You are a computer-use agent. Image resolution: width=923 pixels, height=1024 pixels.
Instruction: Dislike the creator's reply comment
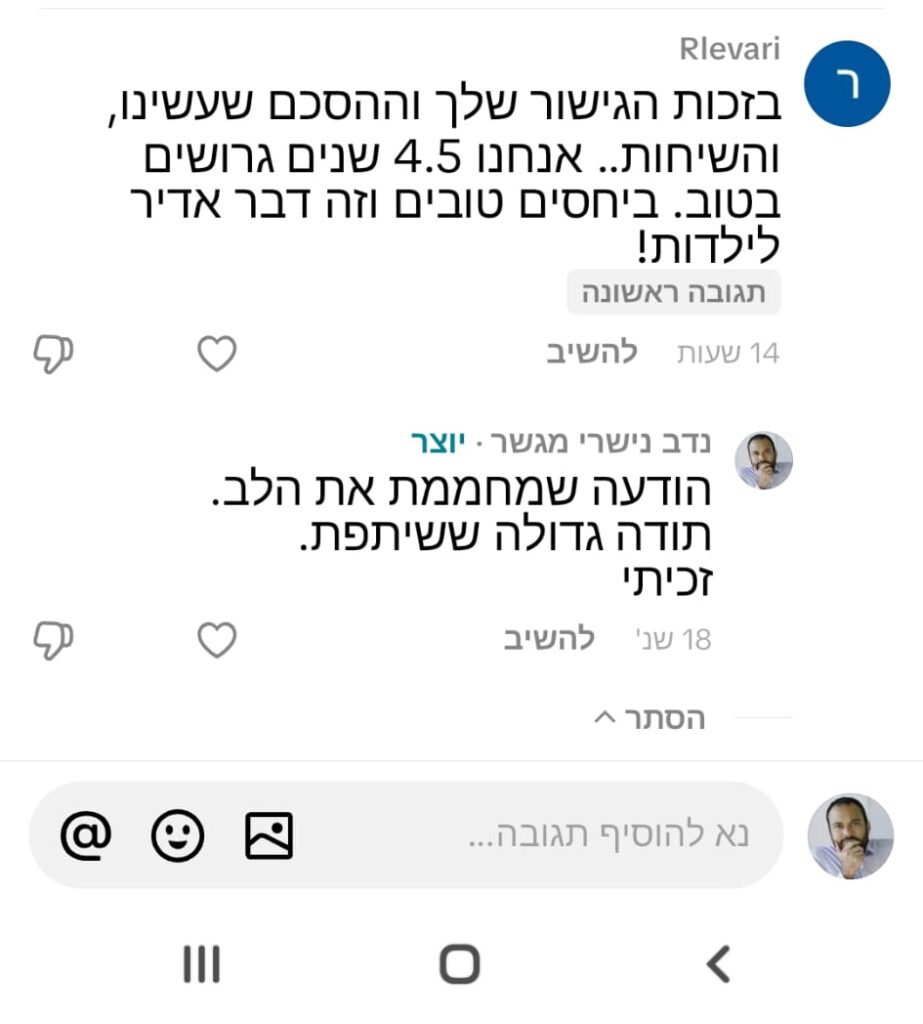(x=54, y=640)
